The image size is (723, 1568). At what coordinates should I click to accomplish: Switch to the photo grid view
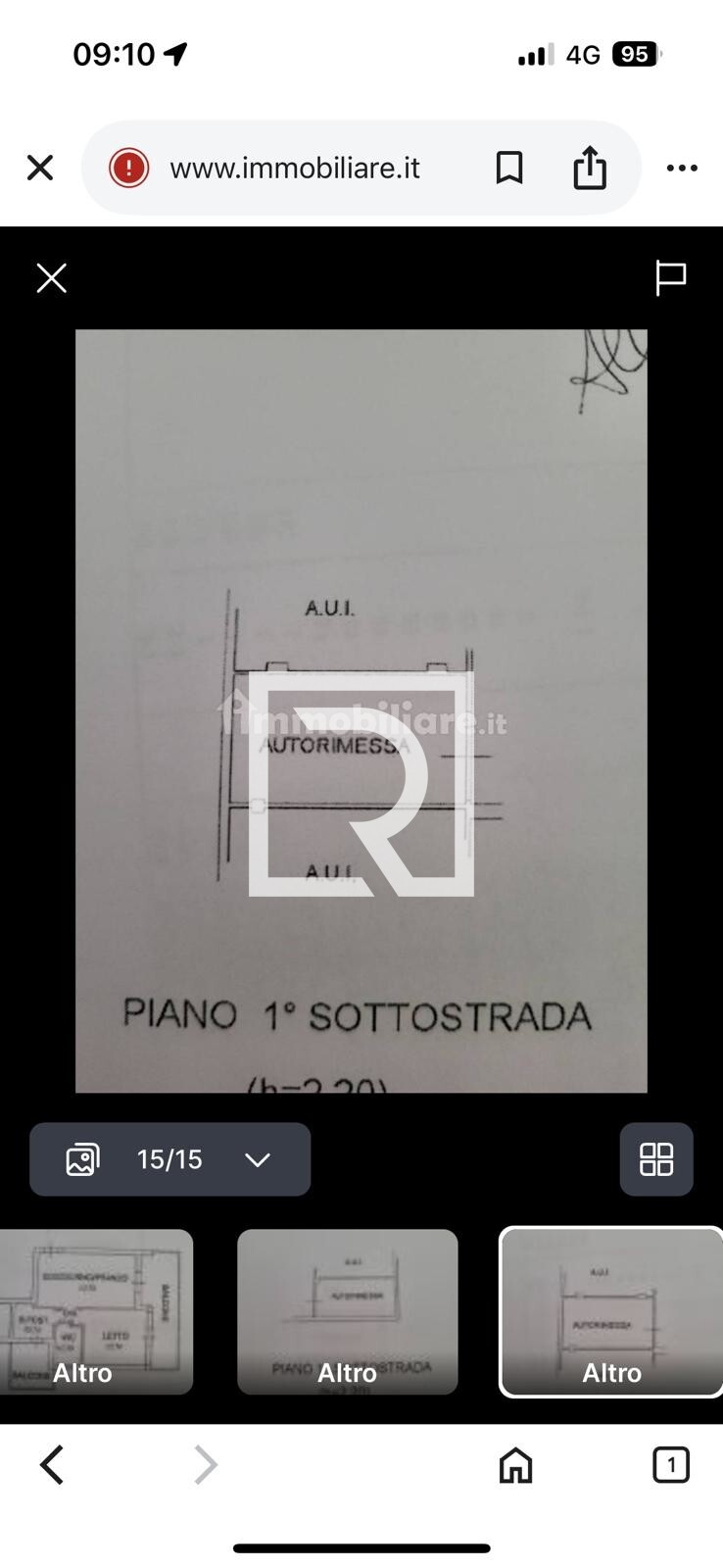coord(656,1159)
